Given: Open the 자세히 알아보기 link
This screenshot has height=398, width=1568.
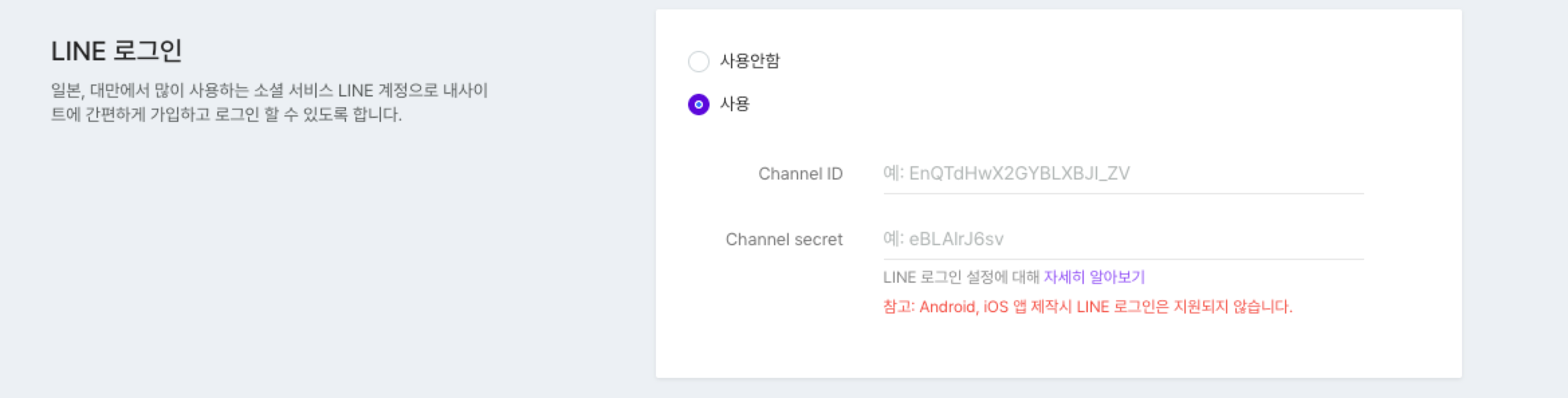Looking at the screenshot, I should coord(1094,277).
